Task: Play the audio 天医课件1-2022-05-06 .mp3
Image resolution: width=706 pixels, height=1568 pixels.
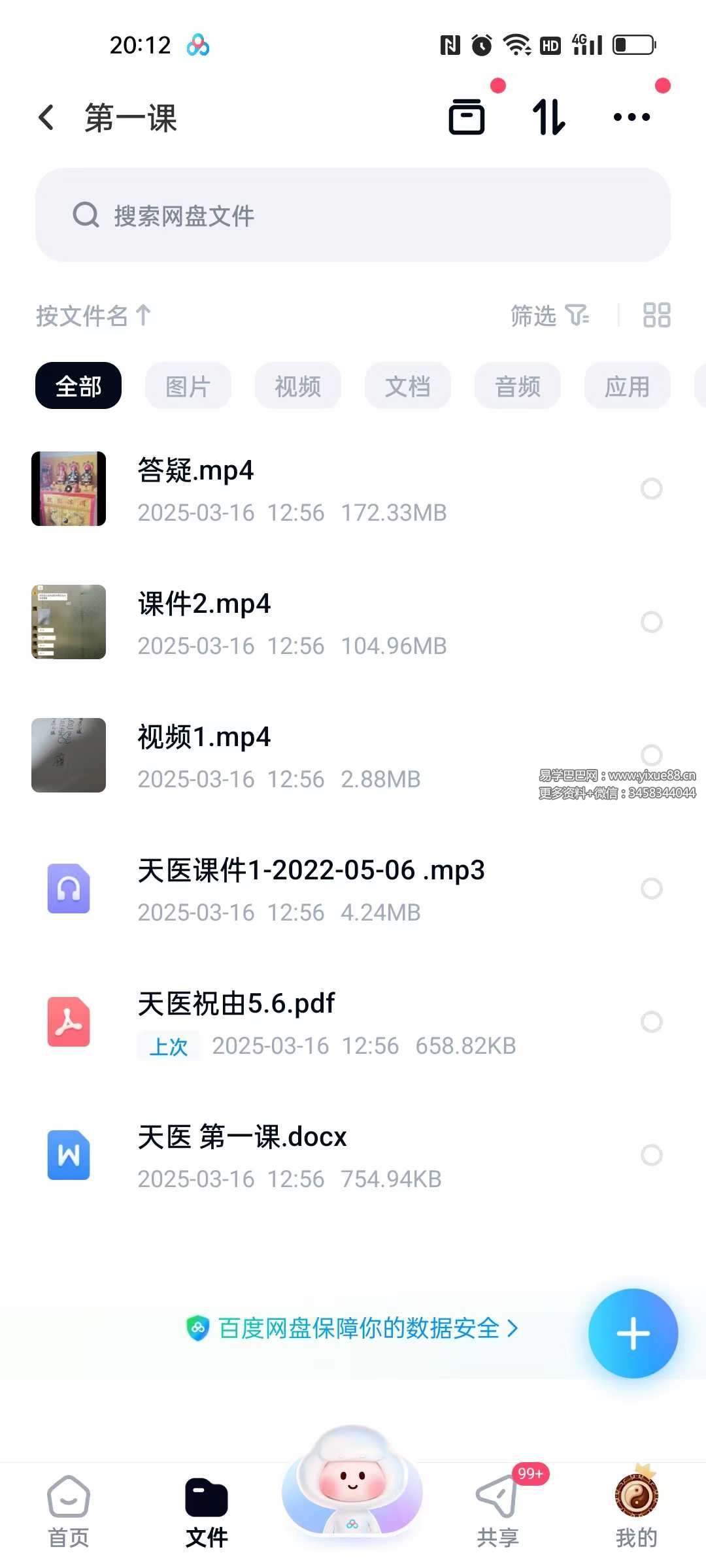Action: pyautogui.click(x=311, y=889)
